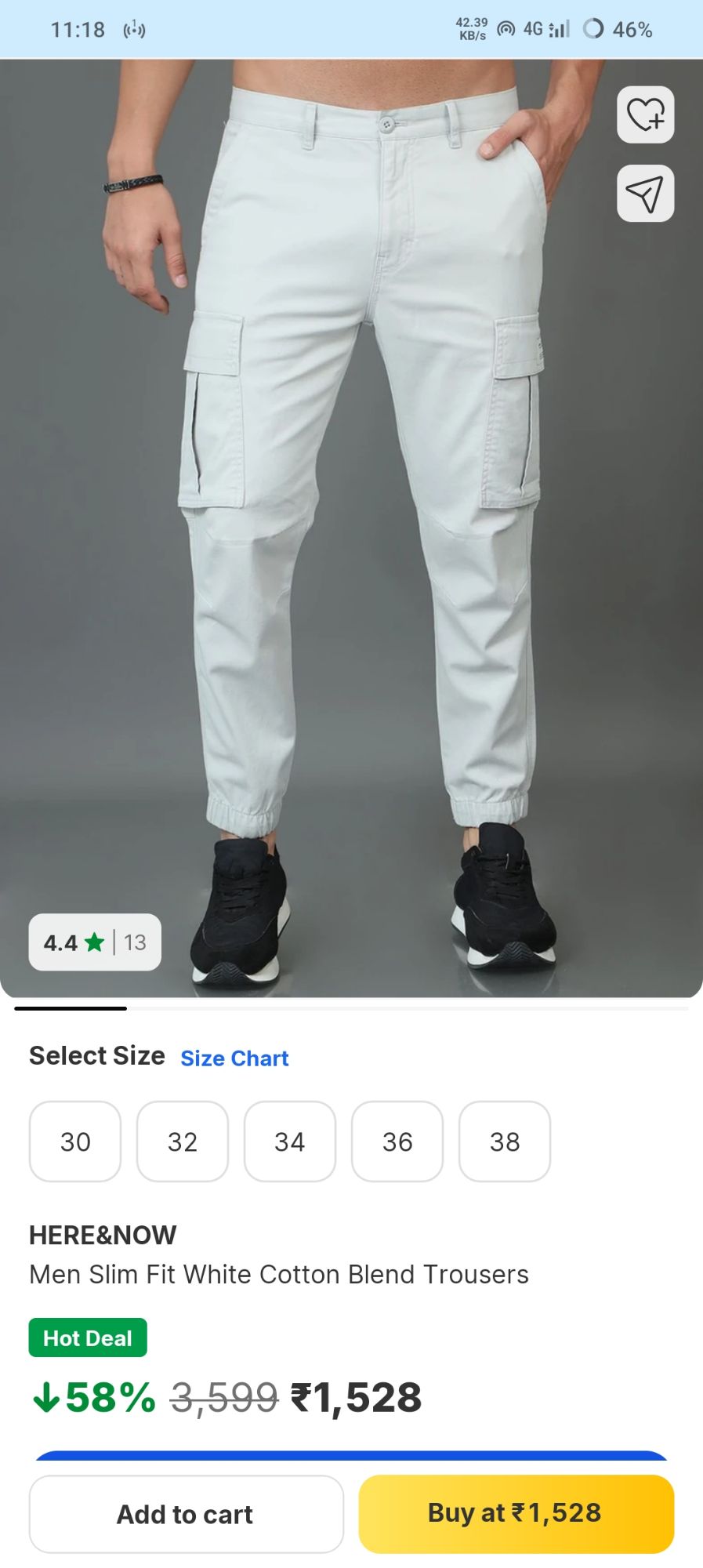Choose size 32
This screenshot has height=1568, width=703.
(x=183, y=1142)
